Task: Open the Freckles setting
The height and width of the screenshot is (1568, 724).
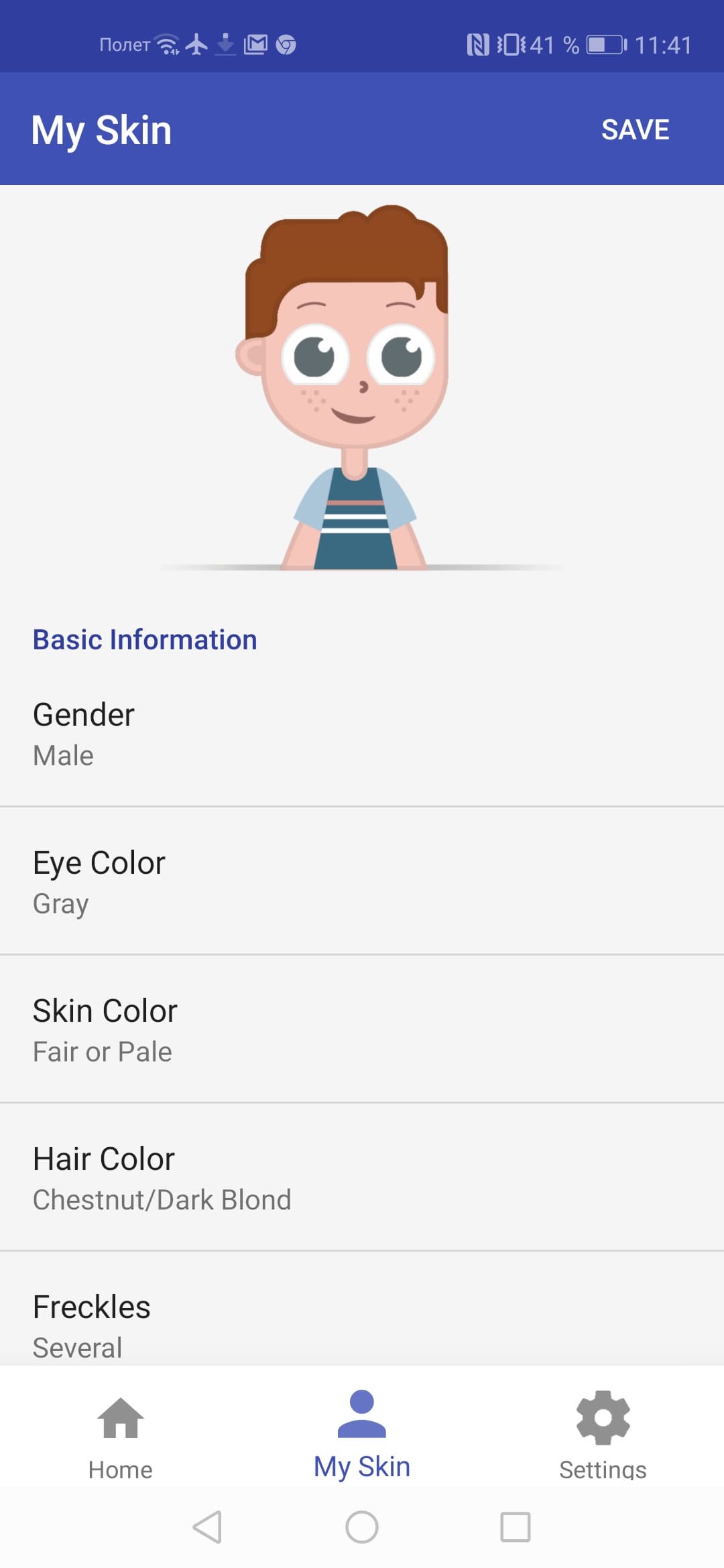Action: tap(362, 1323)
